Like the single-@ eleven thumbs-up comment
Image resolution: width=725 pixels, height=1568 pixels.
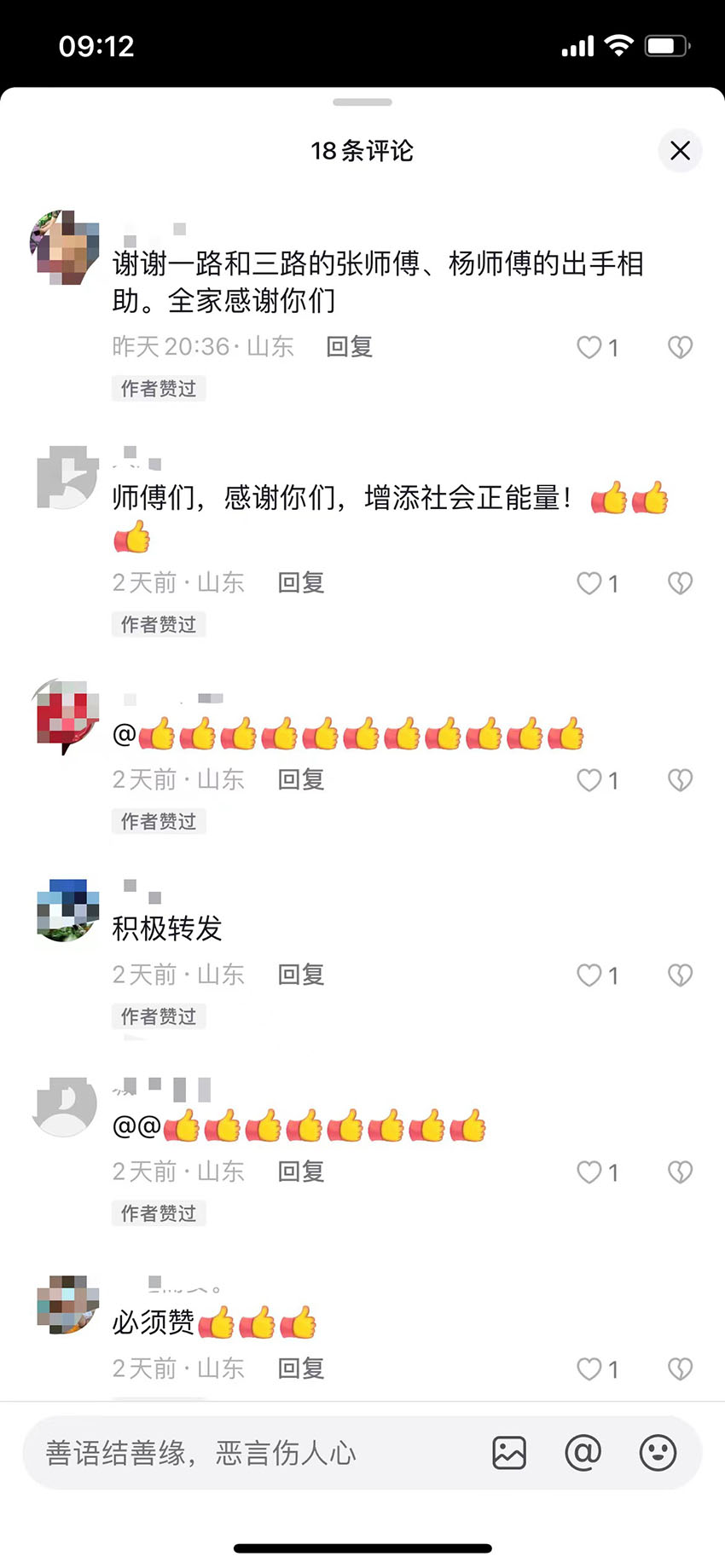pos(590,780)
